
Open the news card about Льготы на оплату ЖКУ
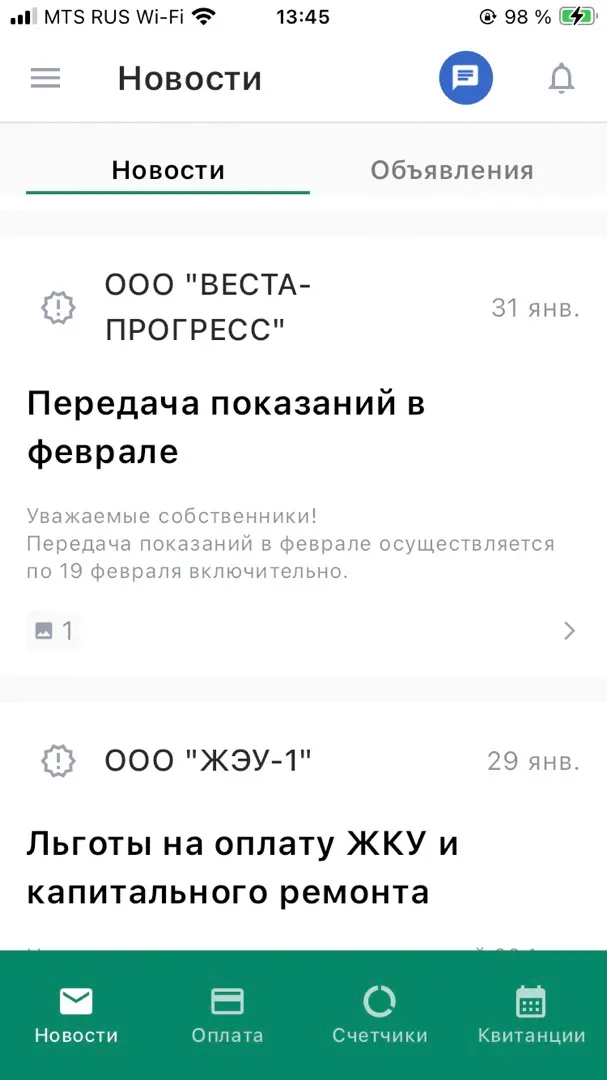point(303,827)
